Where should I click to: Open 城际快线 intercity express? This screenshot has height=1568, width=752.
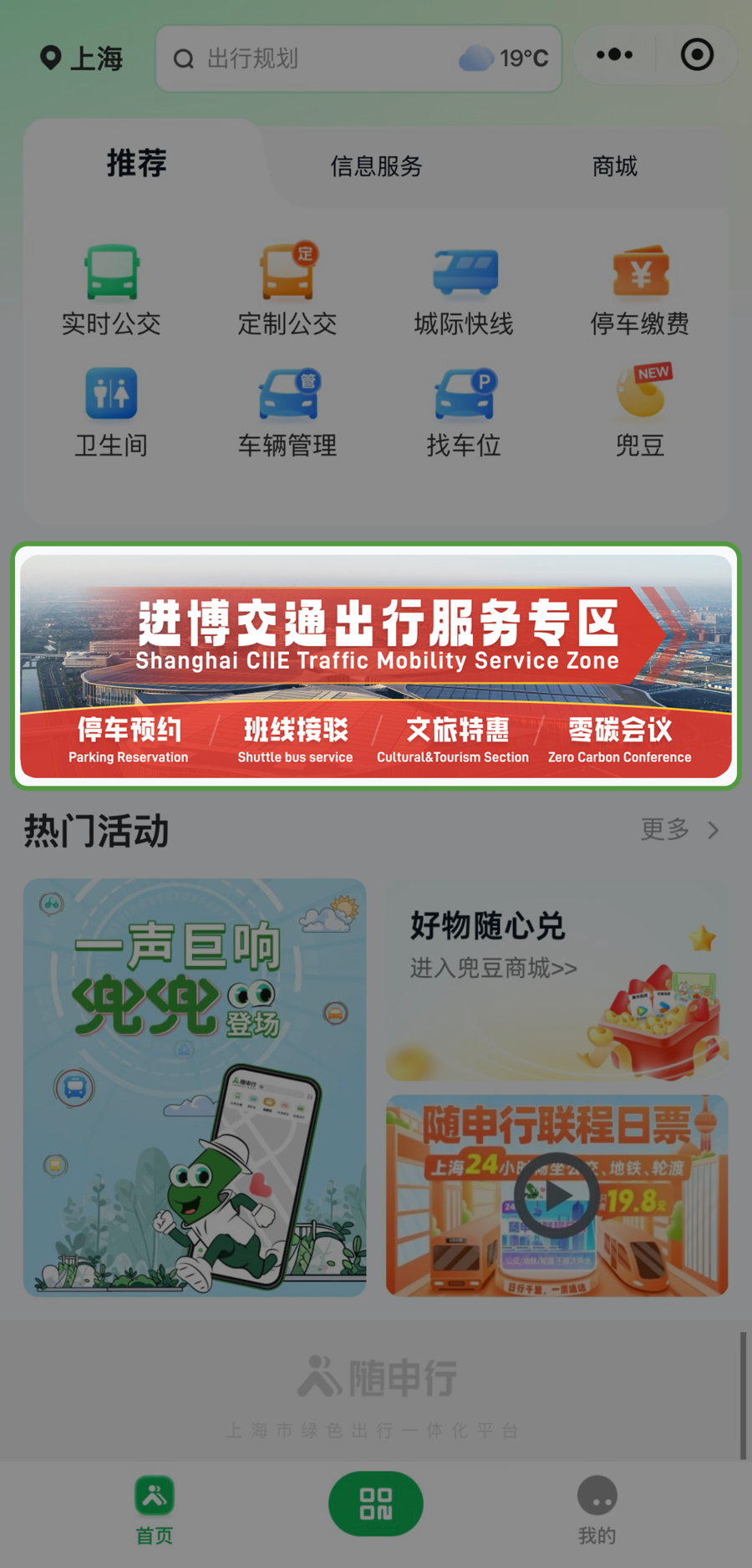[x=464, y=288]
